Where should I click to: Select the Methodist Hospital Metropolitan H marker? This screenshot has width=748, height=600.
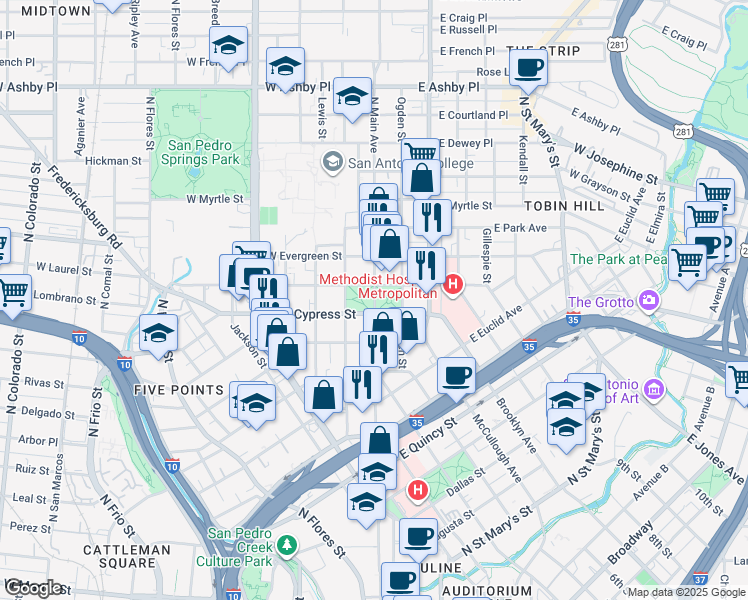click(x=453, y=285)
